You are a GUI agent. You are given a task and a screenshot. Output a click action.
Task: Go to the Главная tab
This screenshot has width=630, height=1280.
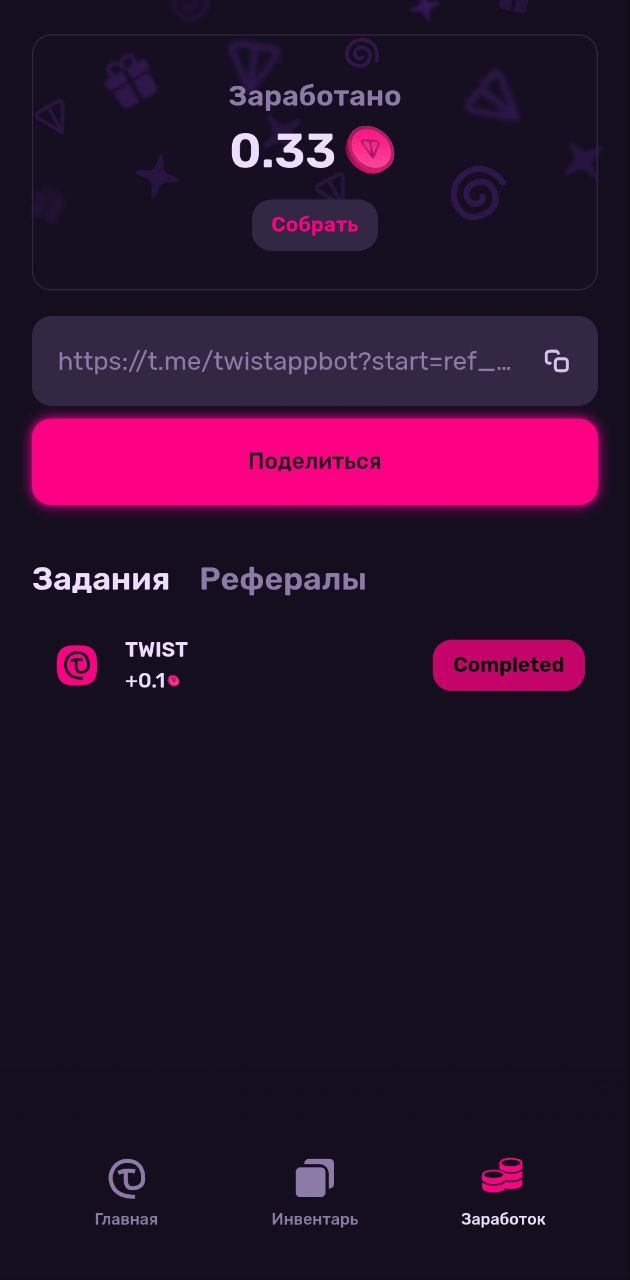[x=126, y=1193]
